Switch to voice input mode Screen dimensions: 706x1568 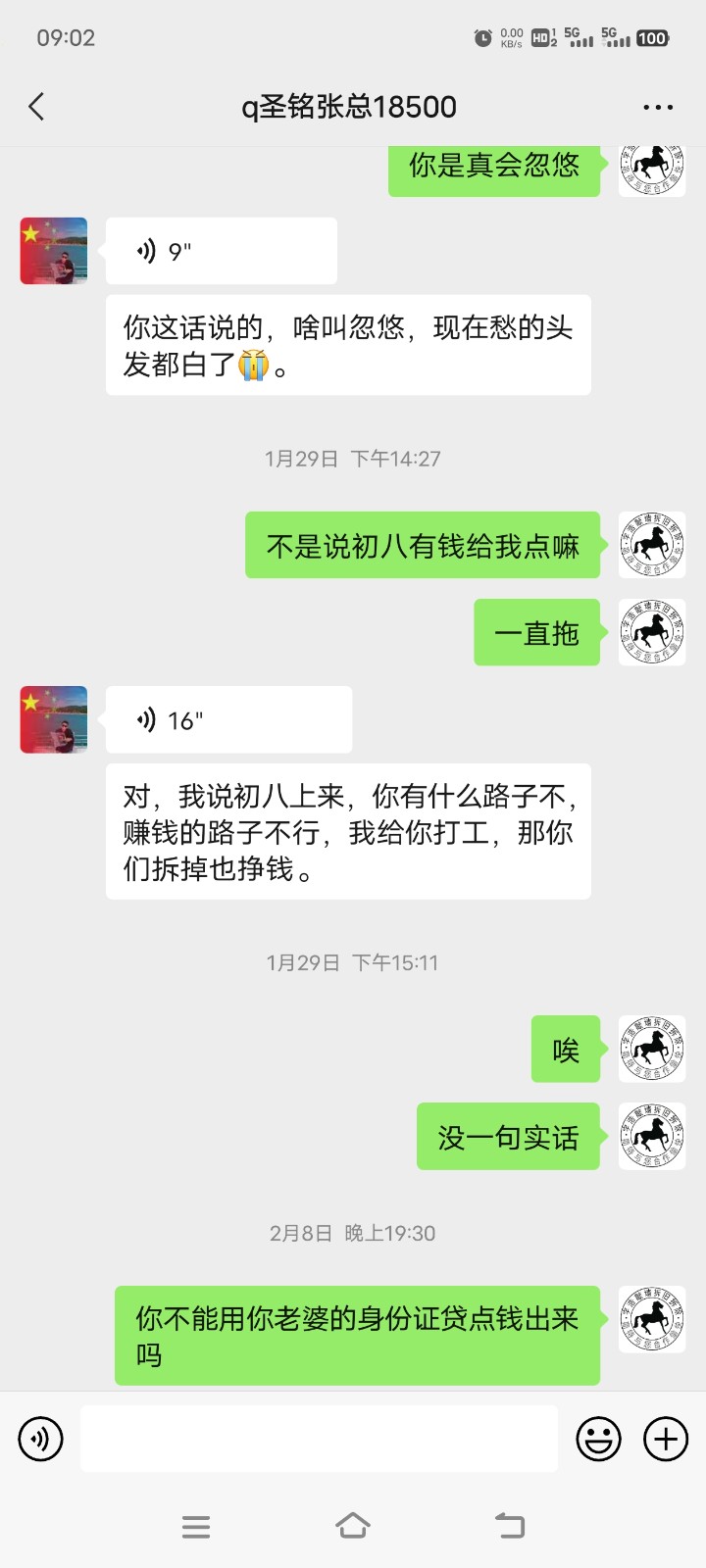[x=40, y=1439]
